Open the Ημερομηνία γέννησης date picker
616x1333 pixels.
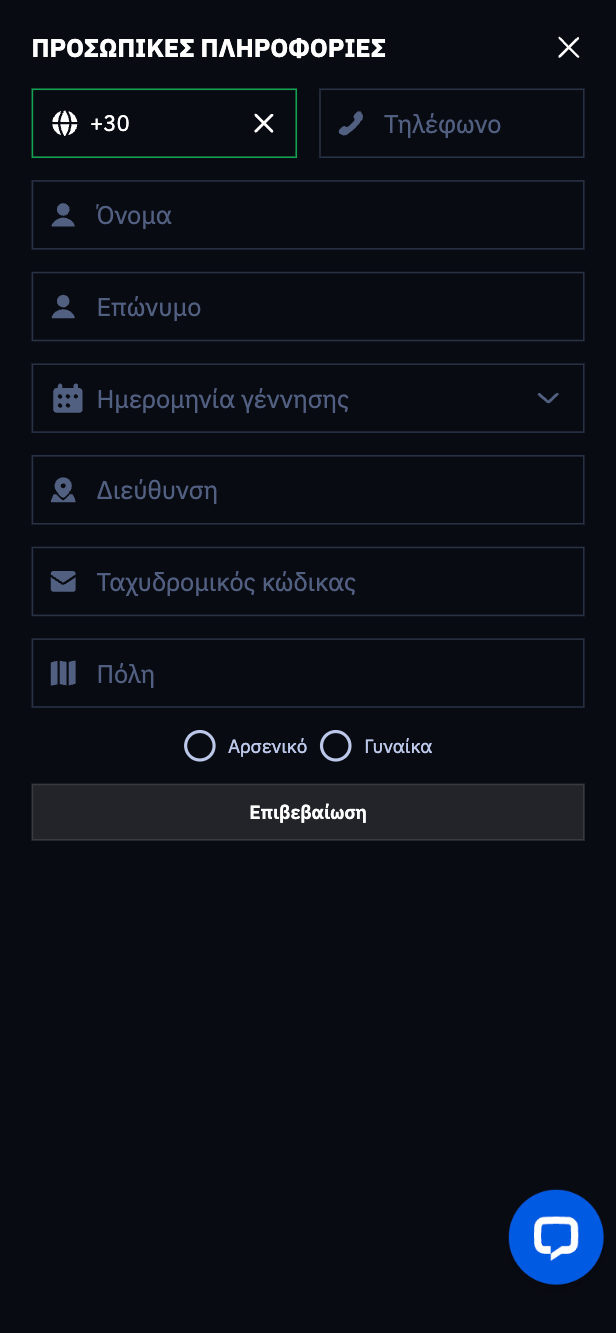click(308, 399)
